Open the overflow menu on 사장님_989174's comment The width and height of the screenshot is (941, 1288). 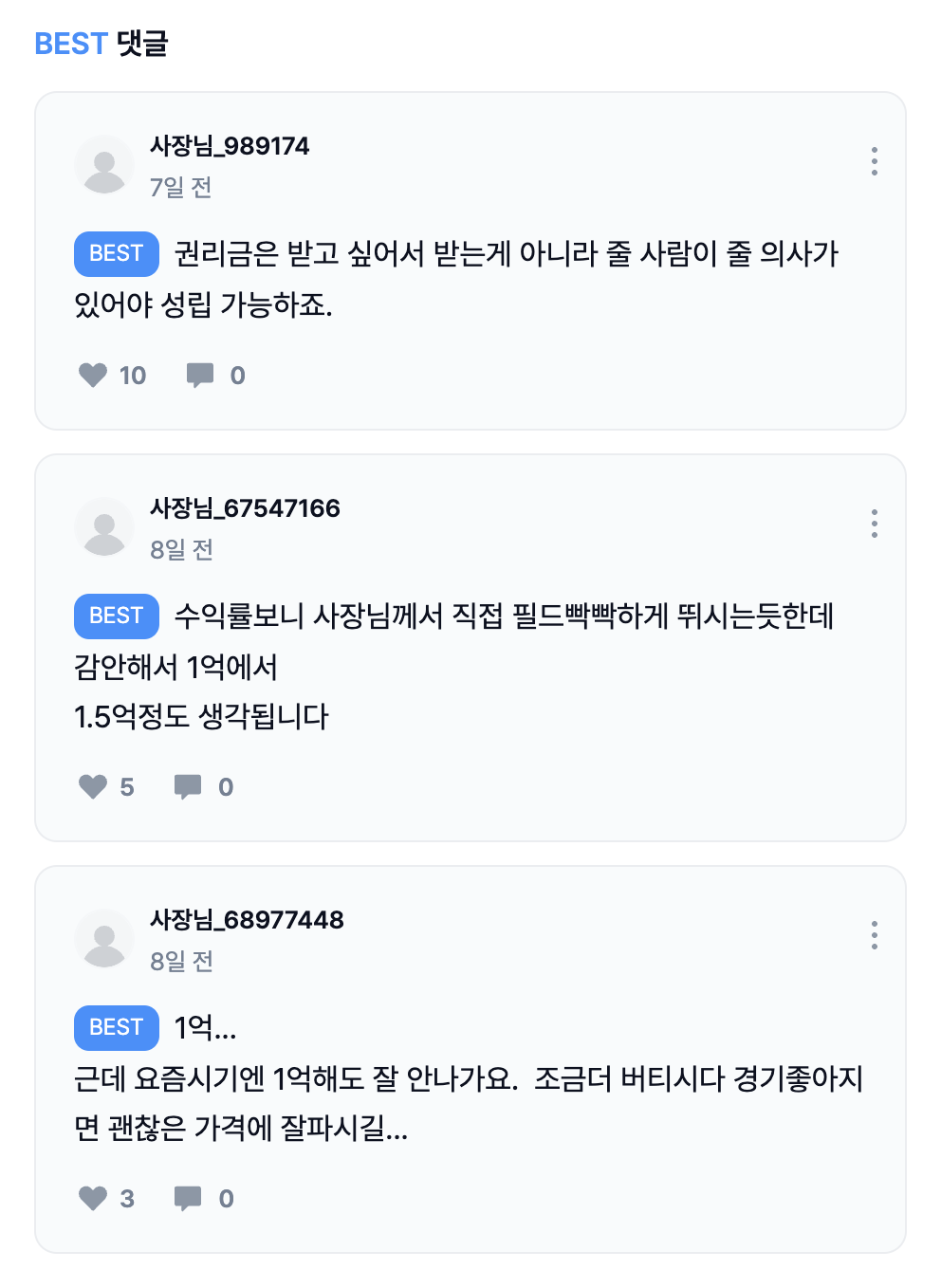(874, 161)
